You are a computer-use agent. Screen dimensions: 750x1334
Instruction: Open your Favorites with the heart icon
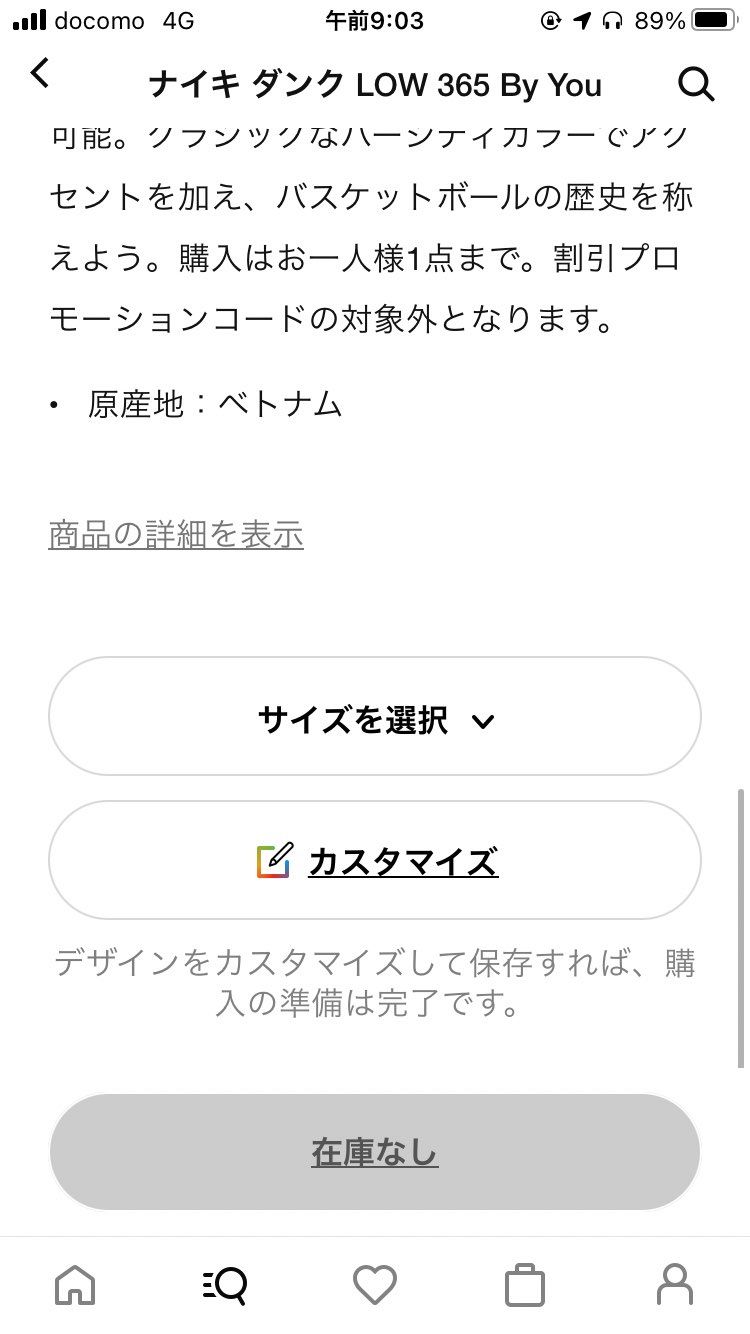[375, 1287]
